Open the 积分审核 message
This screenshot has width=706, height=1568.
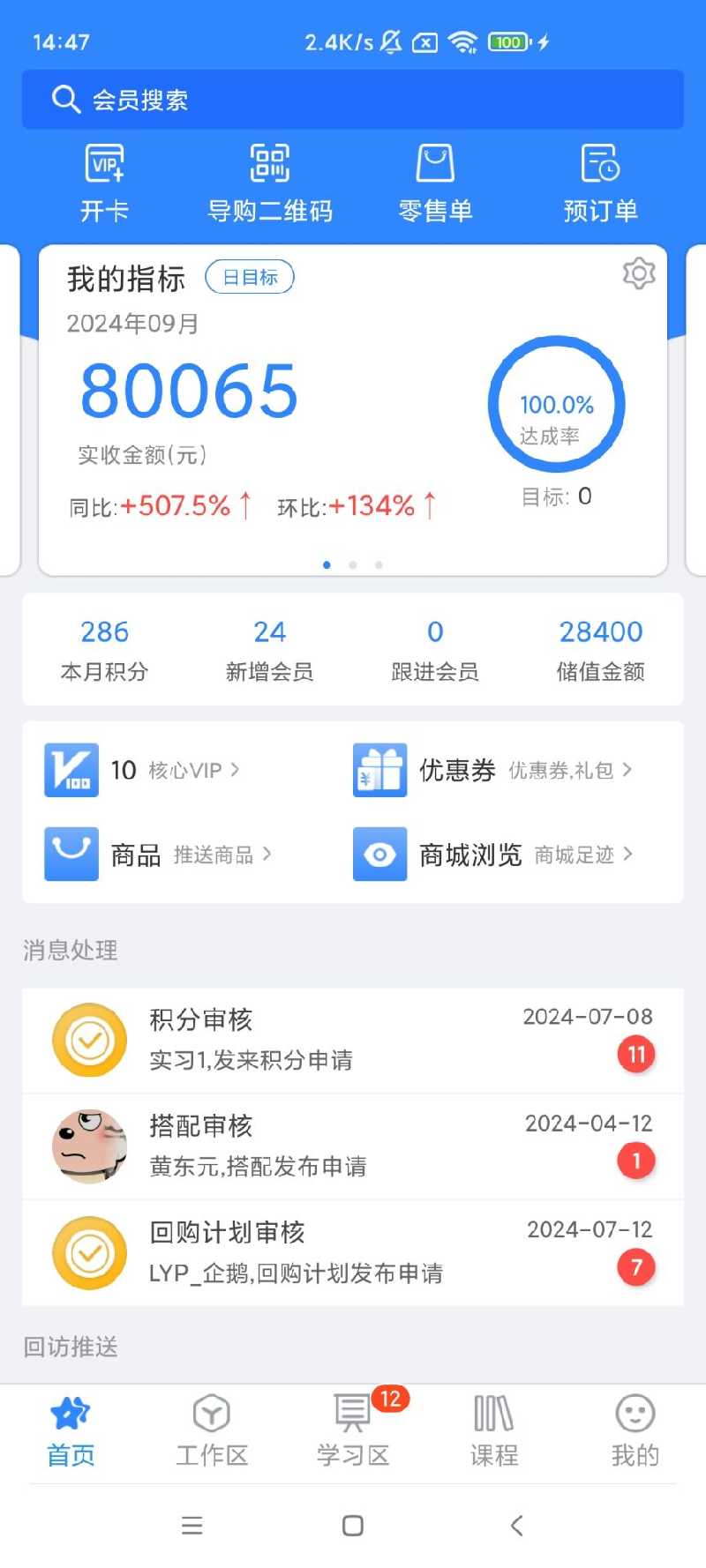(x=353, y=1040)
